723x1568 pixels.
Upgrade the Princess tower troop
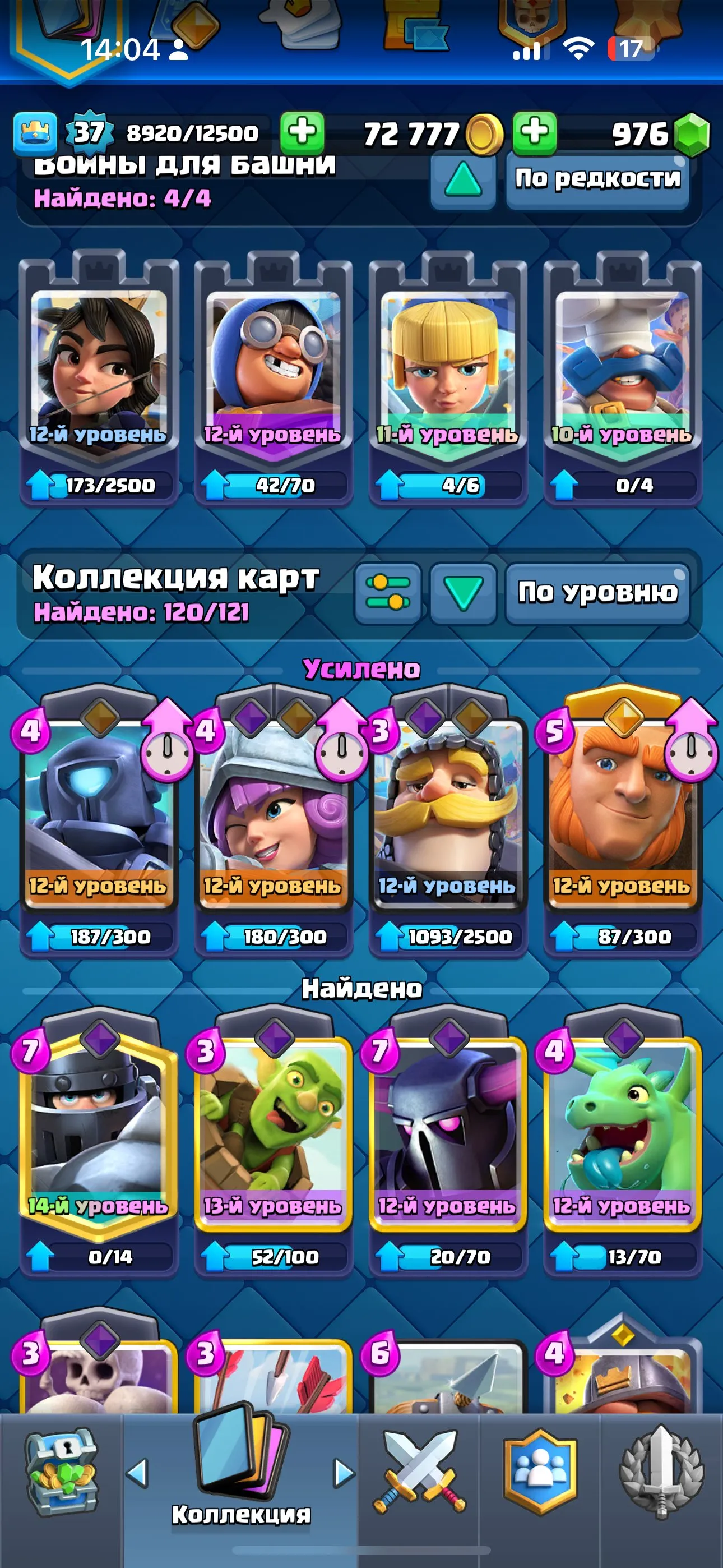[x=98, y=484]
